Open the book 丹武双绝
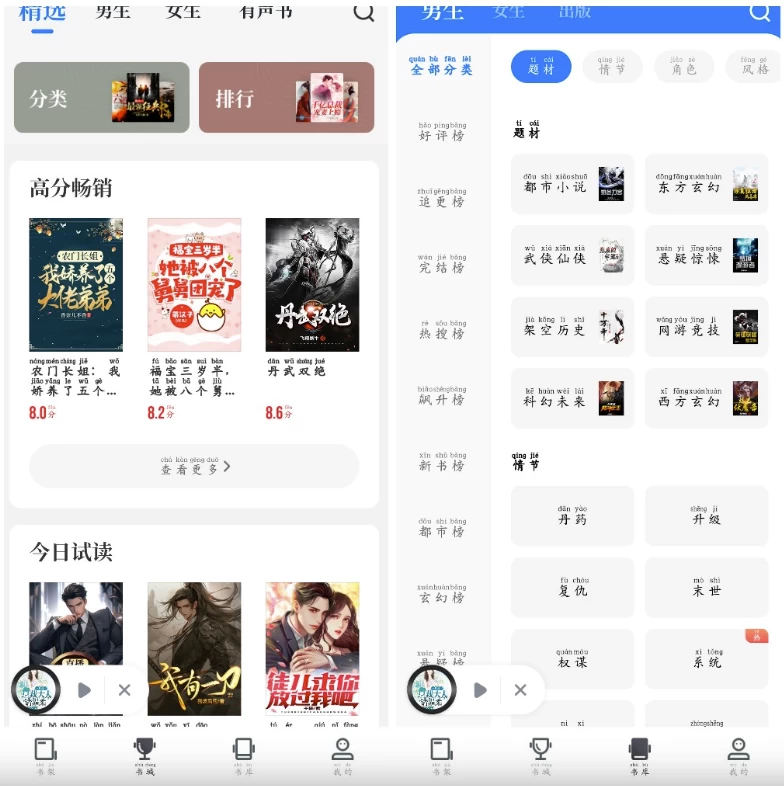 312,285
